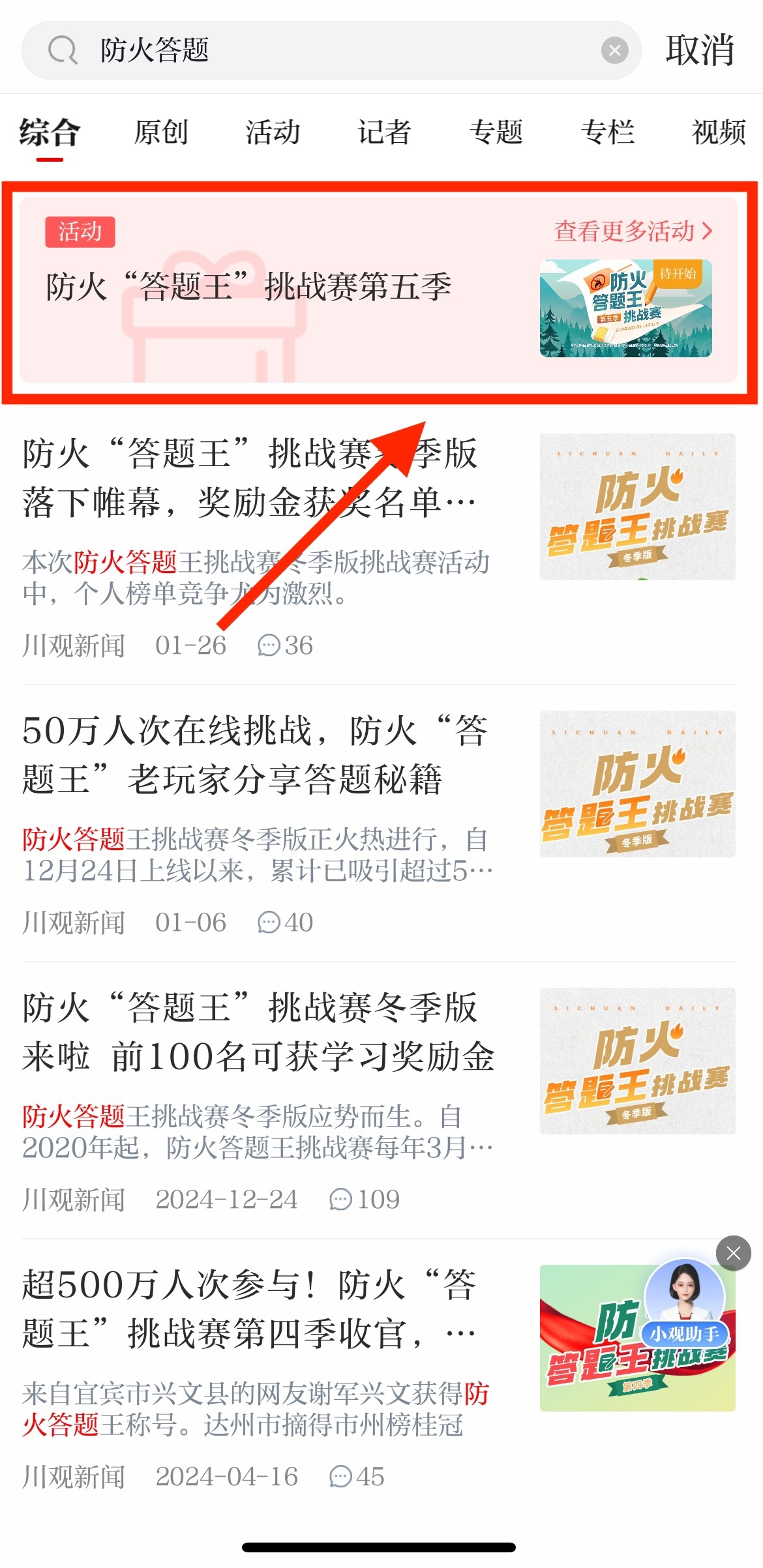The height and width of the screenshot is (1568, 763).
Task: Switch to the 活动 tab
Action: 273,132
